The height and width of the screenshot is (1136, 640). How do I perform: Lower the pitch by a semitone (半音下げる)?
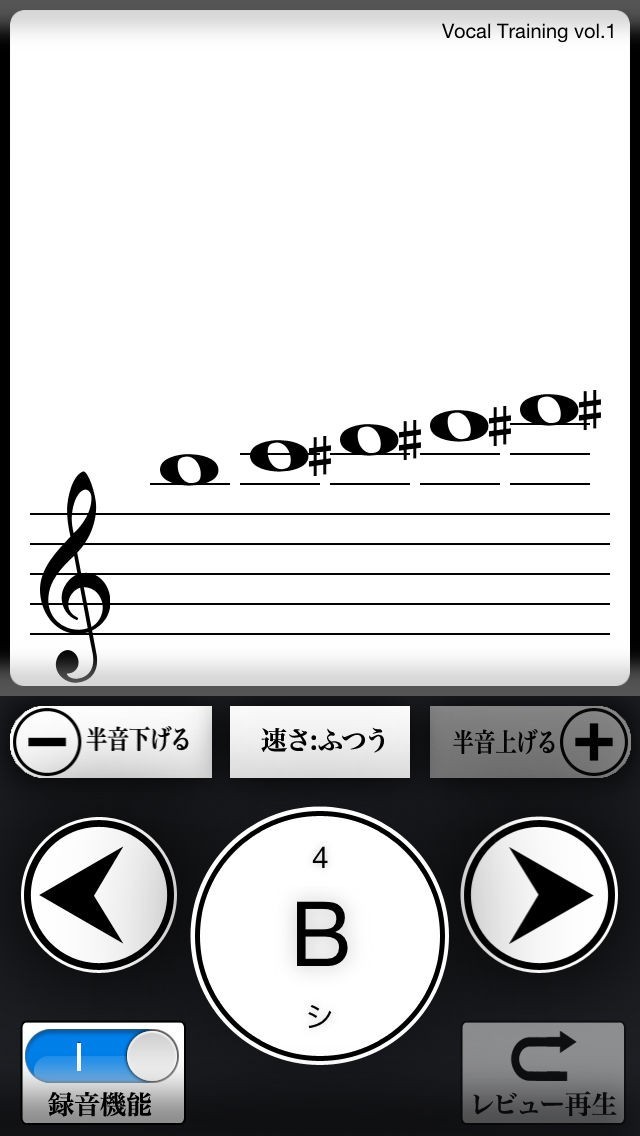tap(111, 741)
